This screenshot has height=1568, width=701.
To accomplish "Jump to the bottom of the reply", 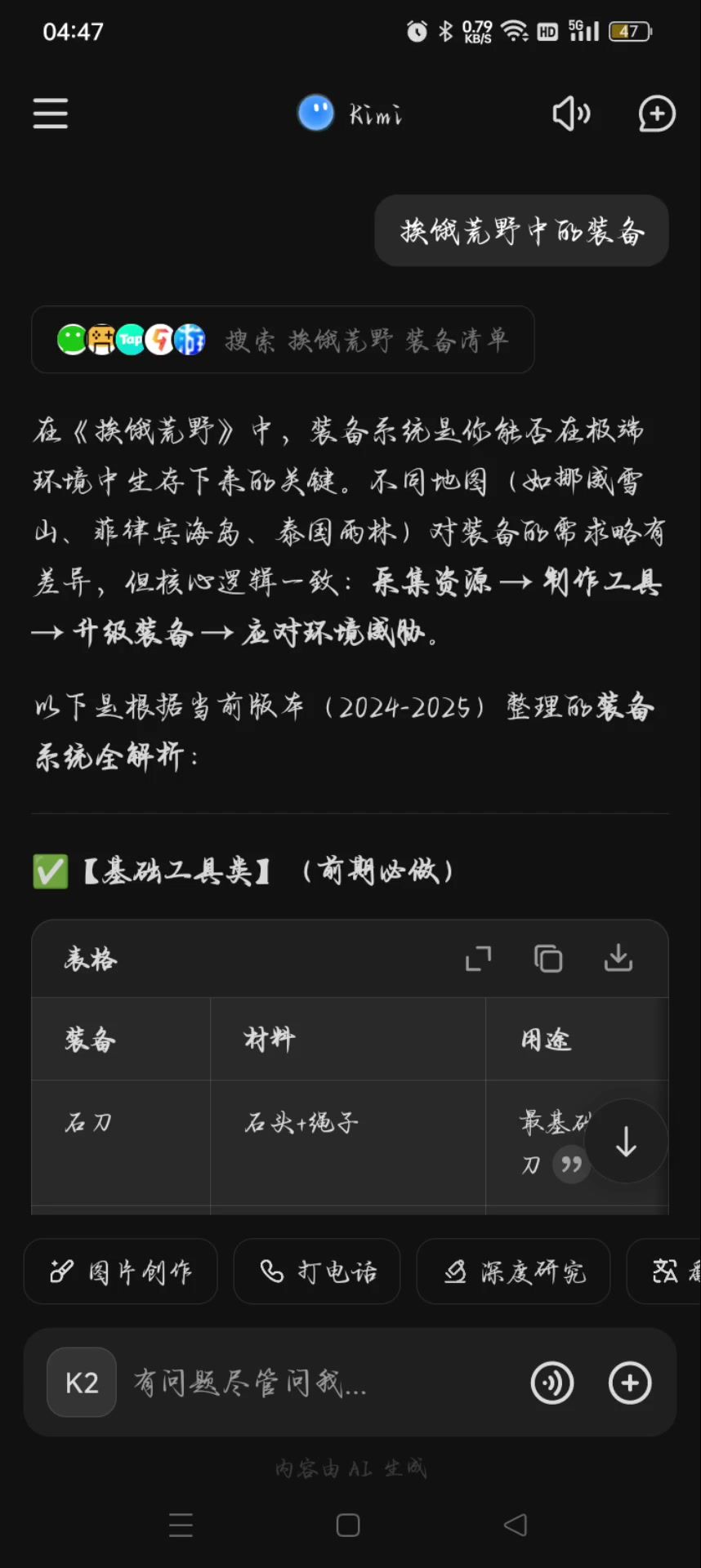I will pos(626,1142).
